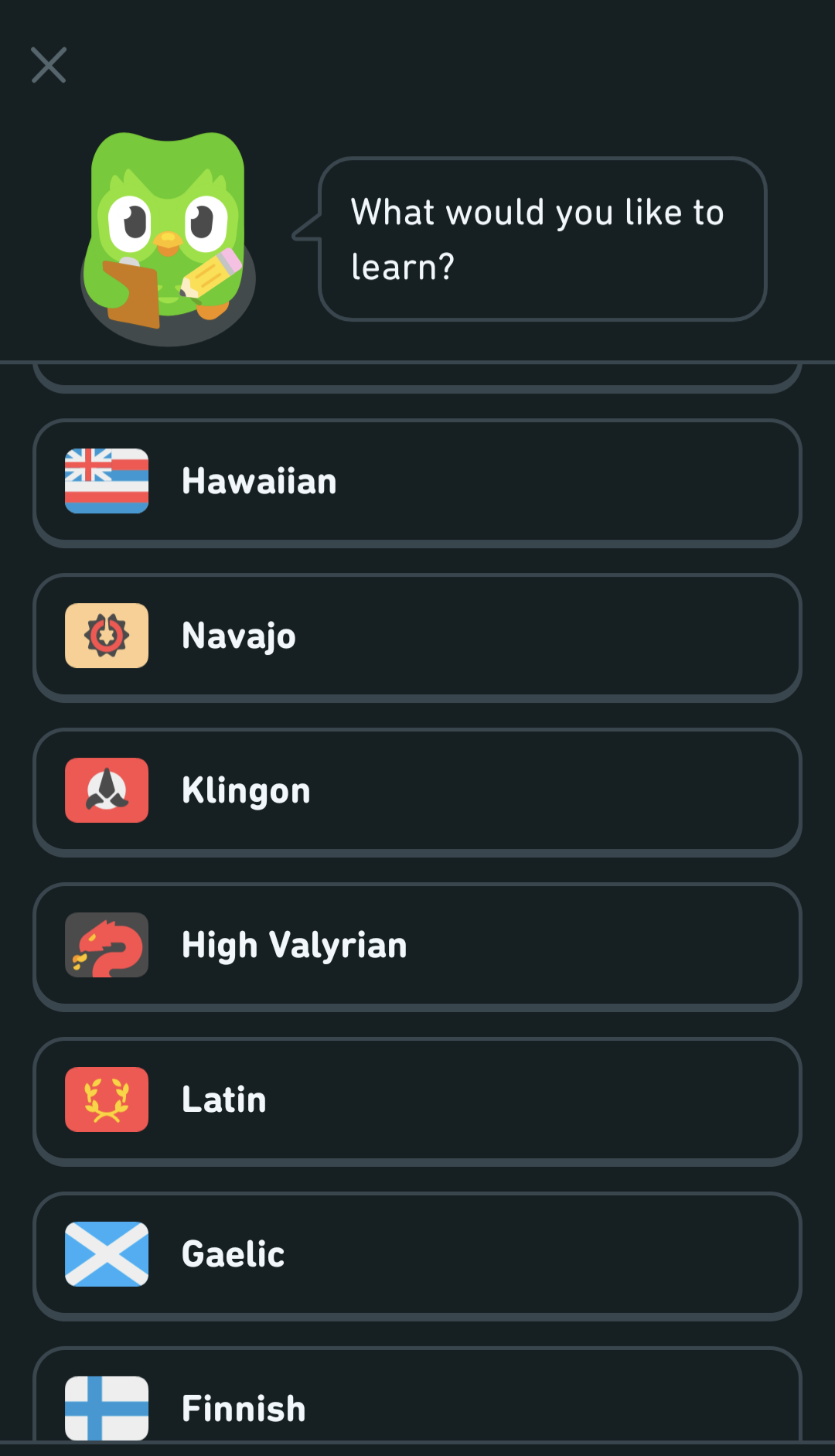Choose Gaelic as your language
Image resolution: width=835 pixels, height=1456 pixels.
tap(417, 1255)
